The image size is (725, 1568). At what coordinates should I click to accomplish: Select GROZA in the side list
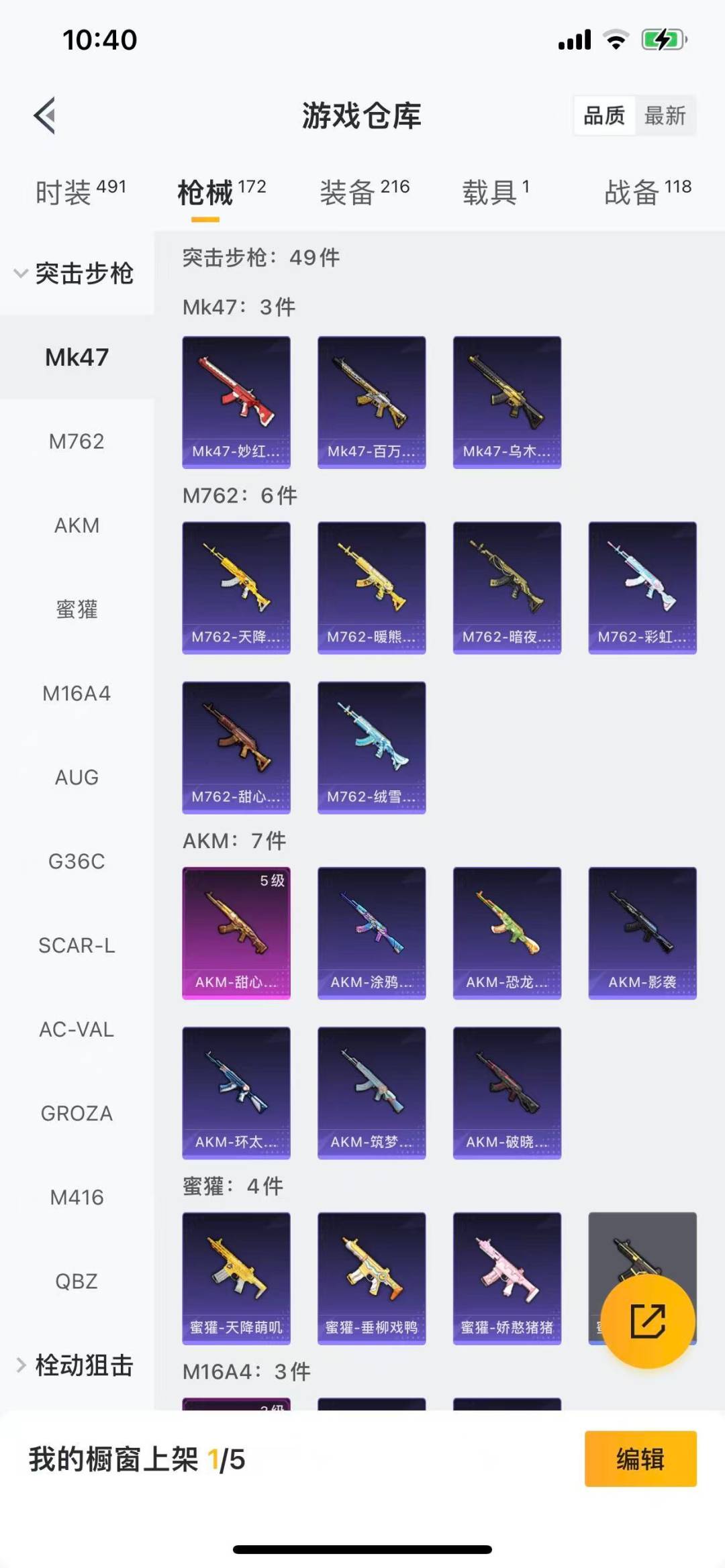[77, 1113]
